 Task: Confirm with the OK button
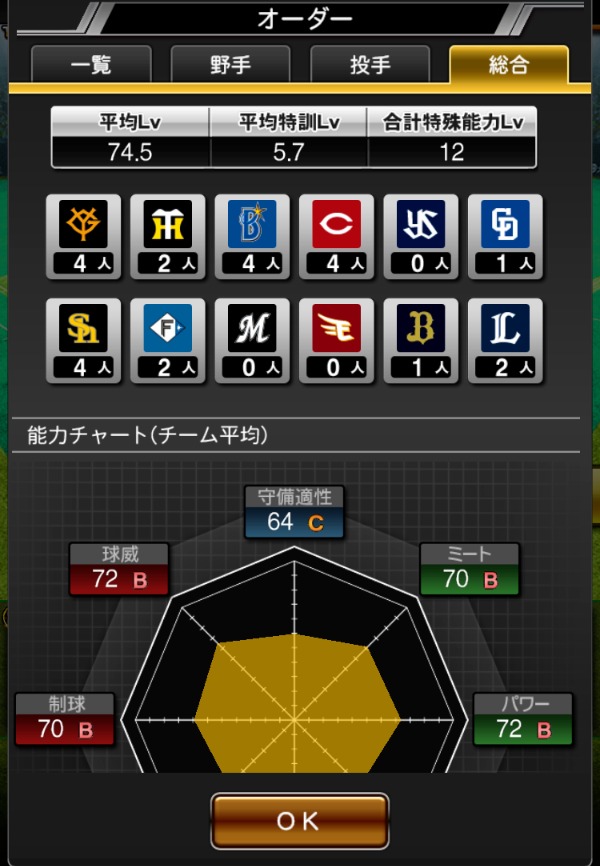(x=299, y=821)
